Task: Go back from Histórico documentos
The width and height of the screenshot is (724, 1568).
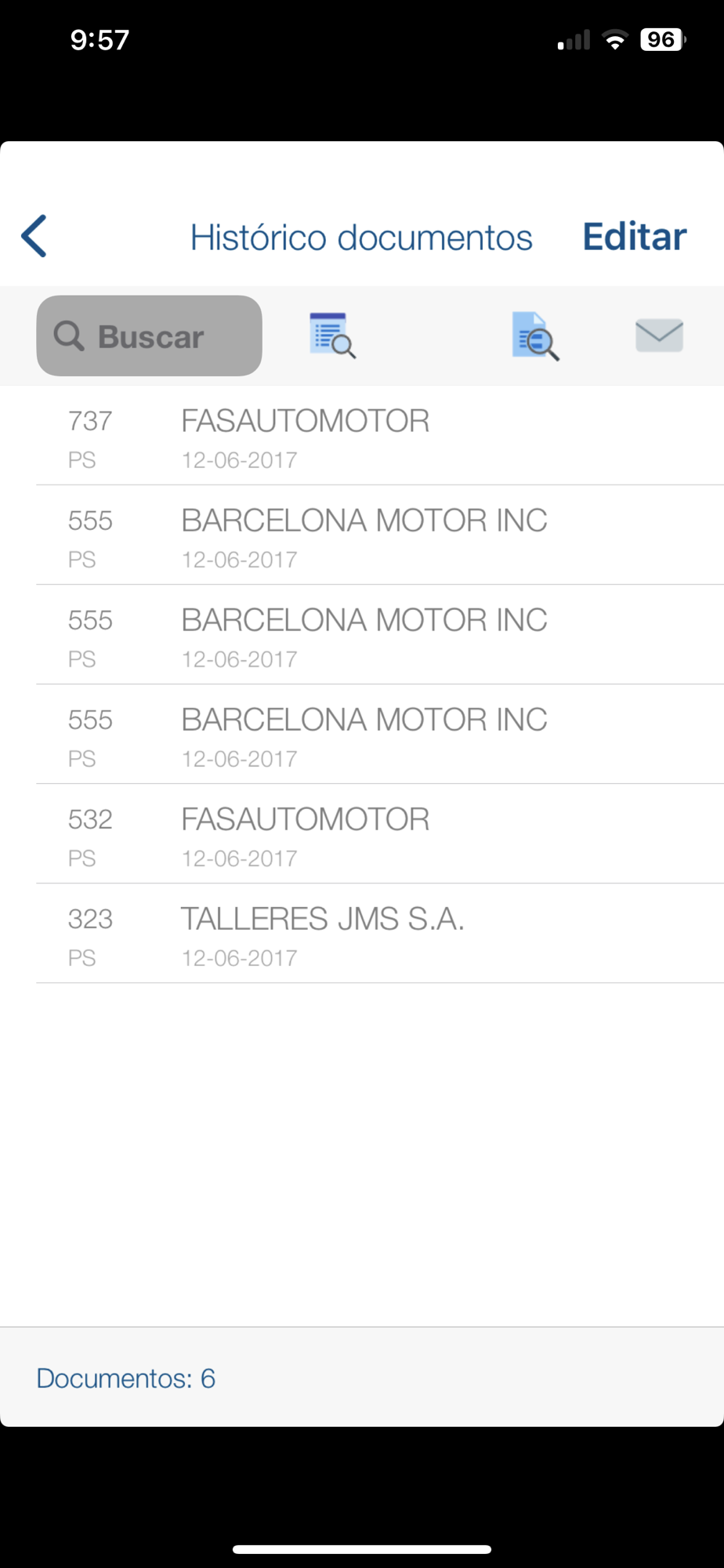Action: 34,236
